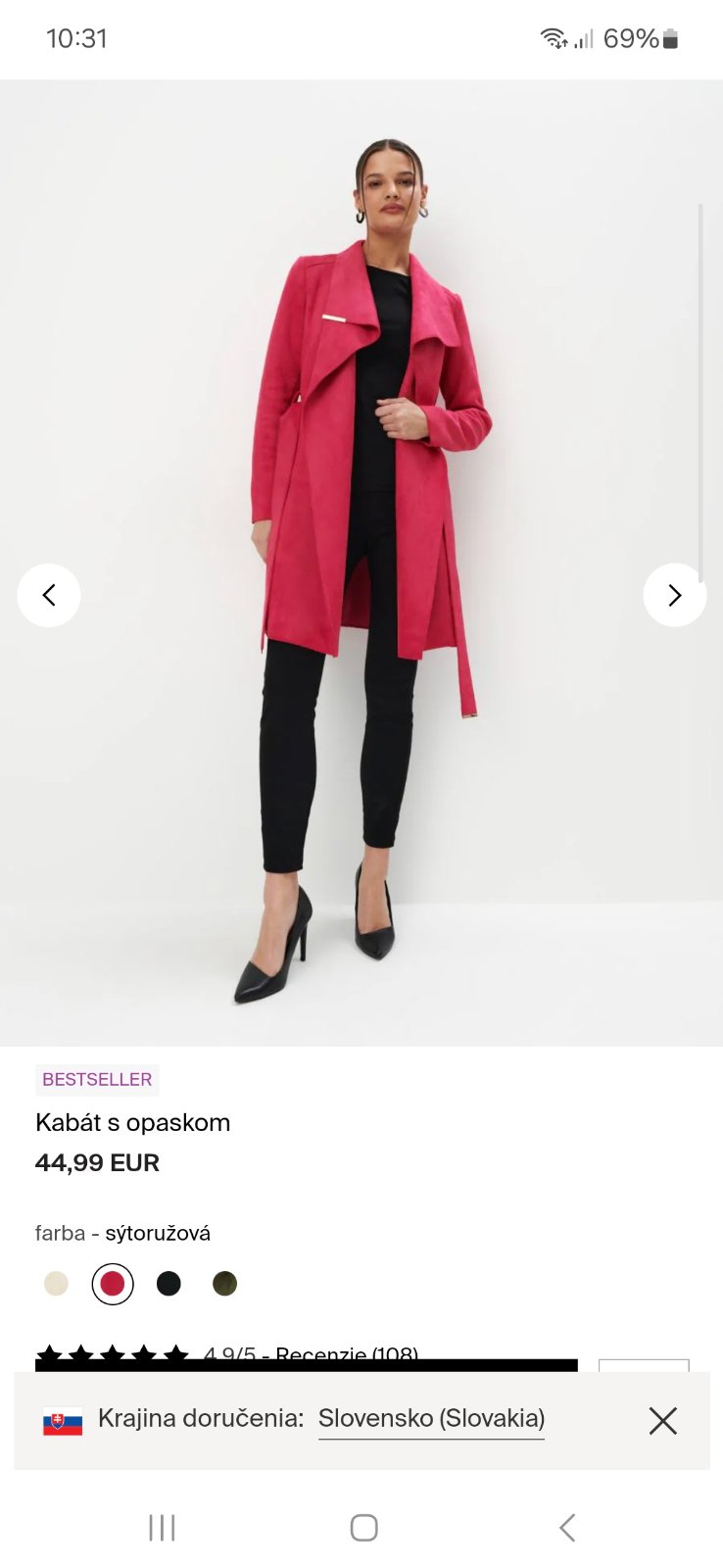
Task: Select the deep pink color swatch
Action: (113, 1284)
